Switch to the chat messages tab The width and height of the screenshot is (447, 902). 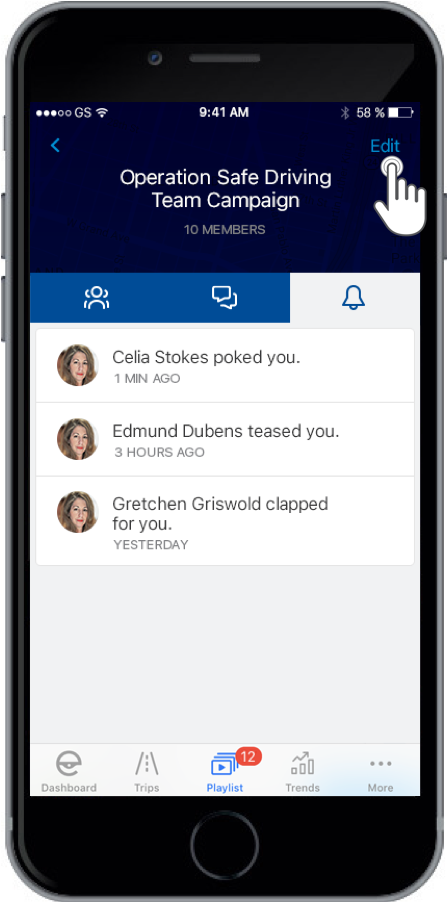[x=225, y=298]
